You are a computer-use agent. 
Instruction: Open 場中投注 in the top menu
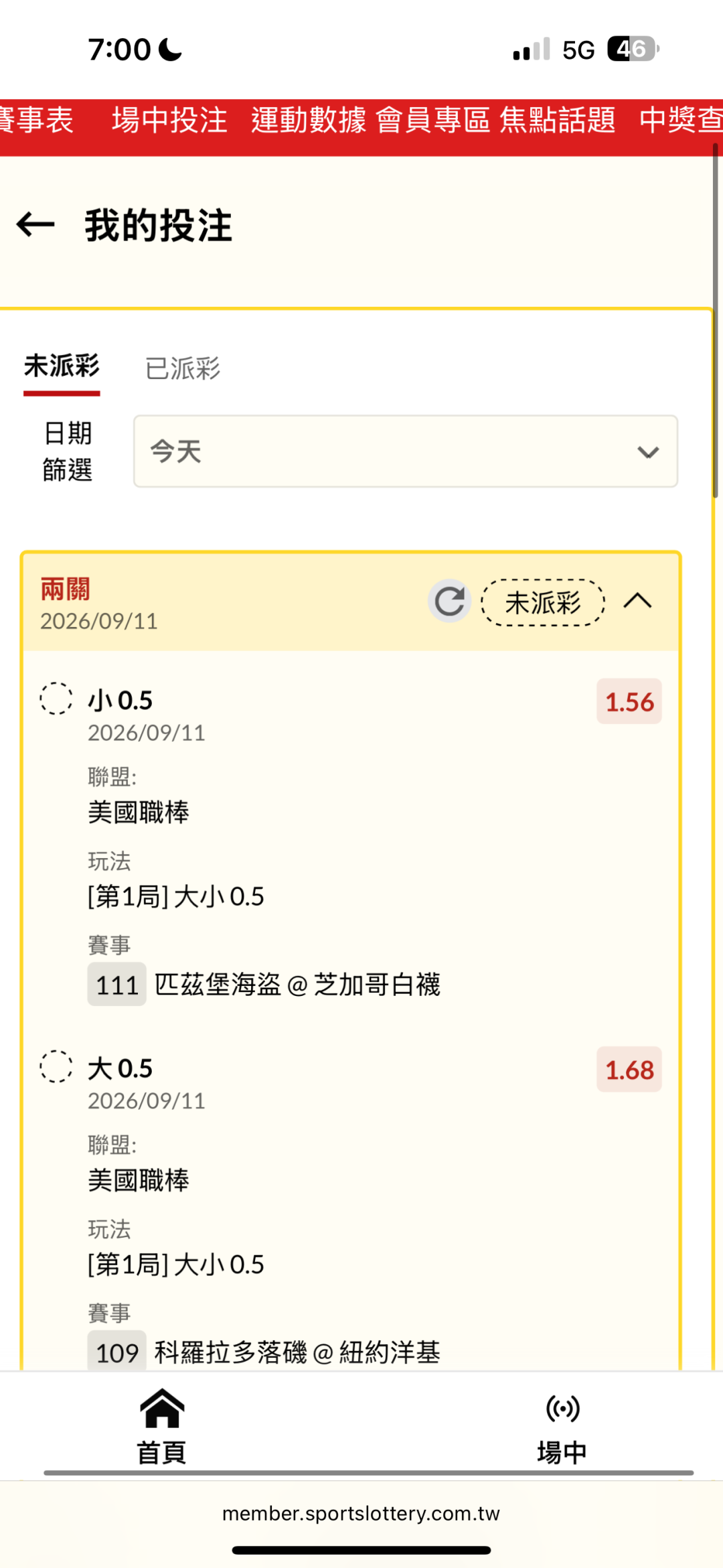tap(169, 121)
